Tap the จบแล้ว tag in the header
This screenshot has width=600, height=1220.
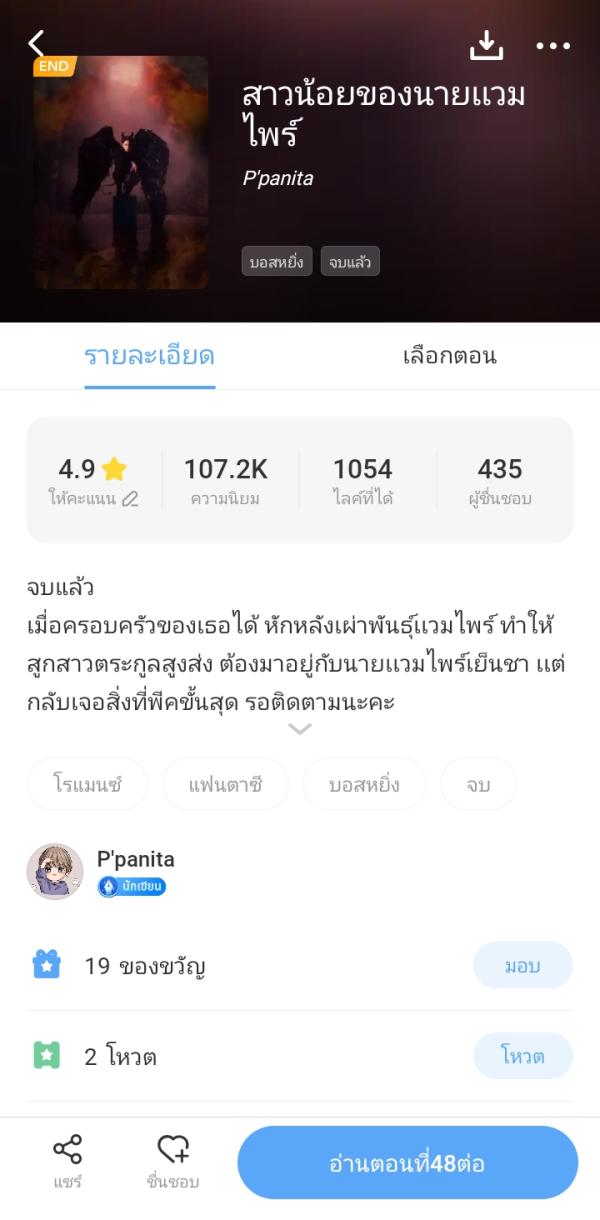350,262
